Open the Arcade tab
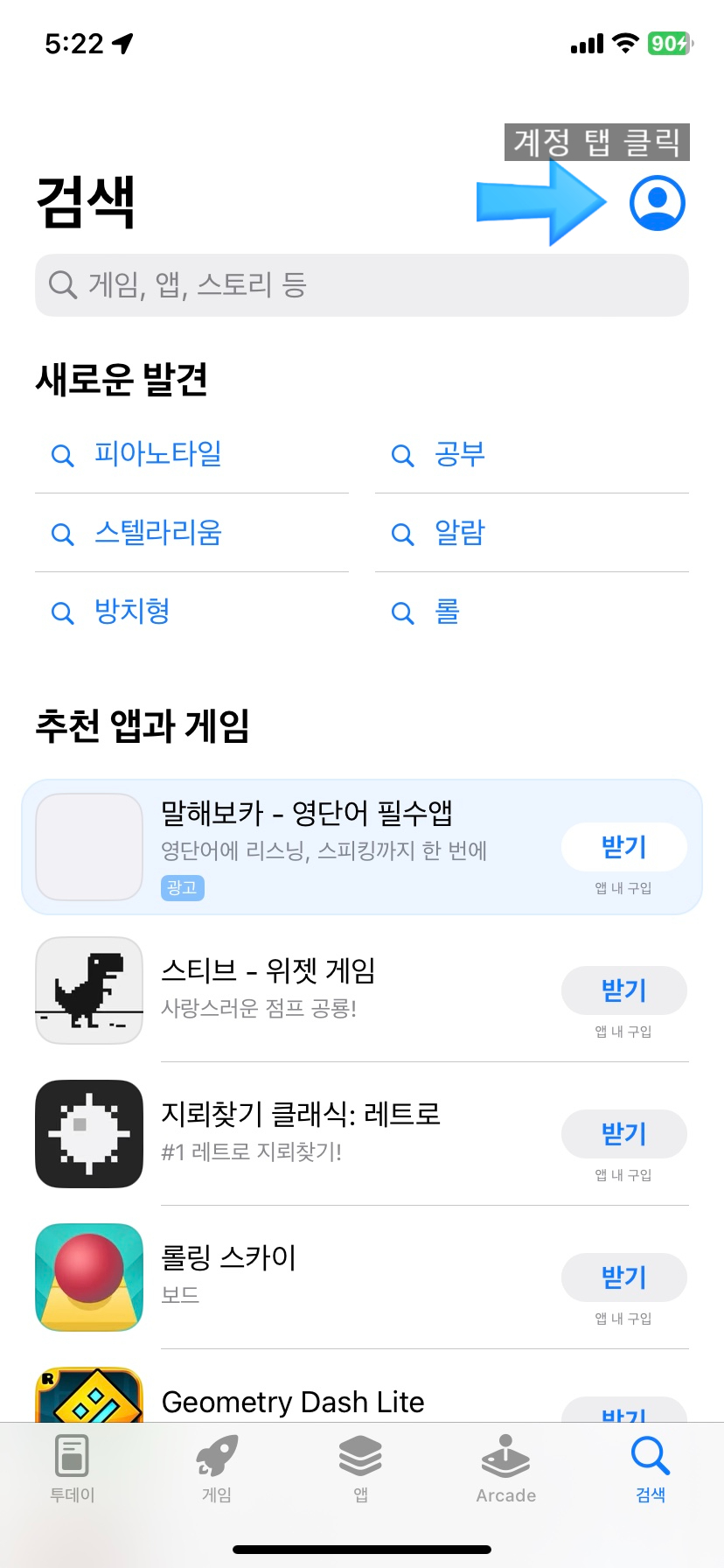This screenshot has width=724, height=1568. (x=505, y=1470)
